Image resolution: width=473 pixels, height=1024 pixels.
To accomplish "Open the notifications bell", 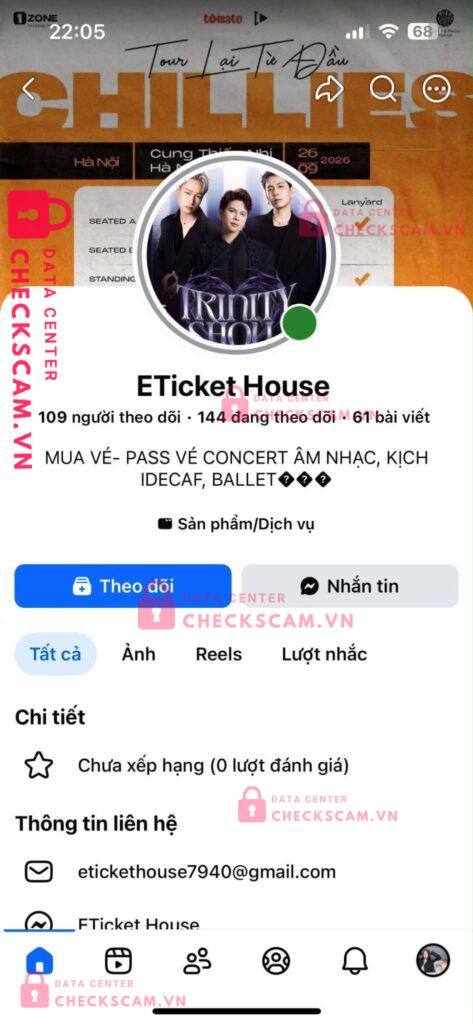I will click(355, 961).
